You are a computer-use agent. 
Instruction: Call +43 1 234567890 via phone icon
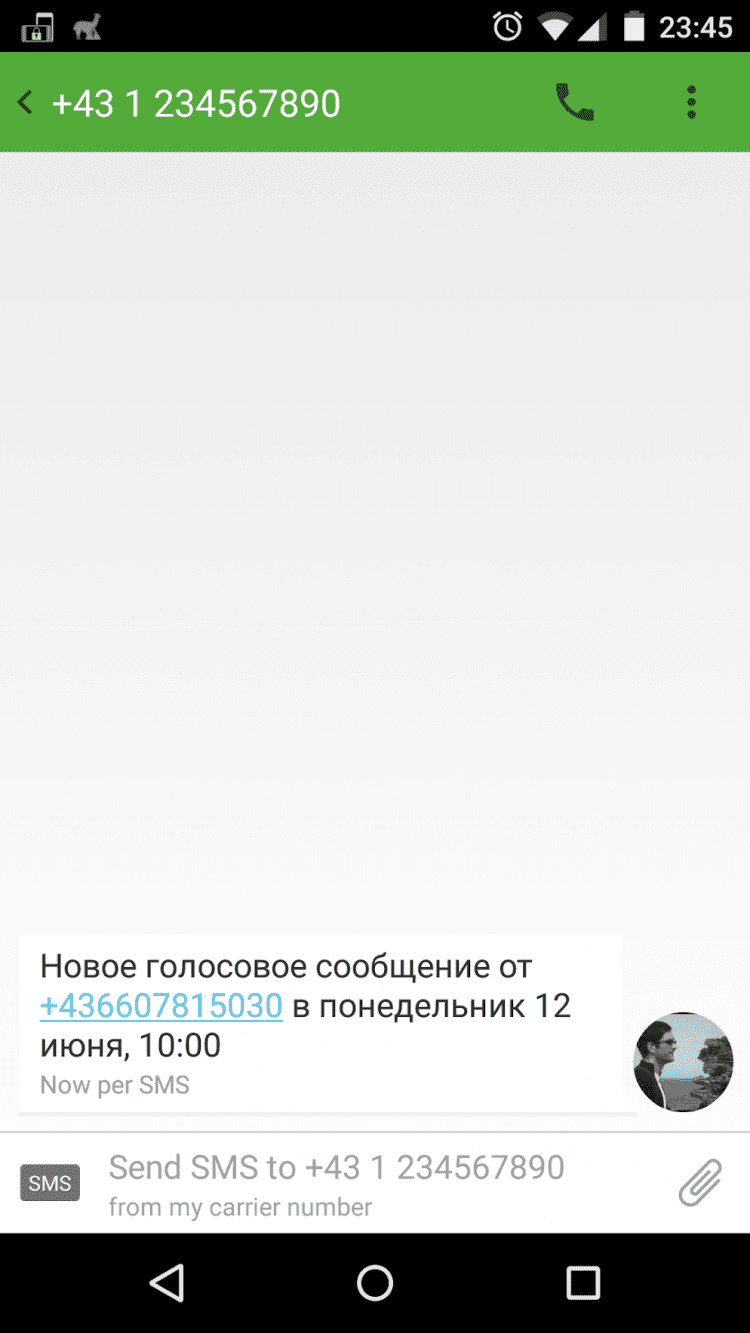[x=574, y=103]
